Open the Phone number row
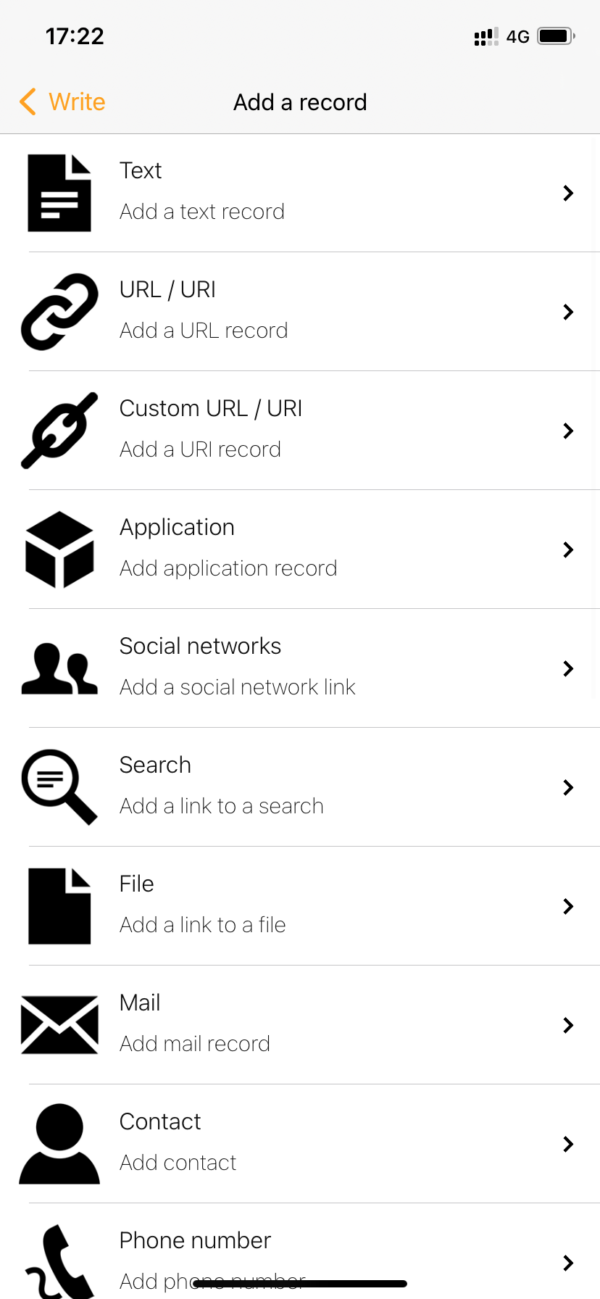The height and width of the screenshot is (1299, 600). click(x=300, y=1250)
